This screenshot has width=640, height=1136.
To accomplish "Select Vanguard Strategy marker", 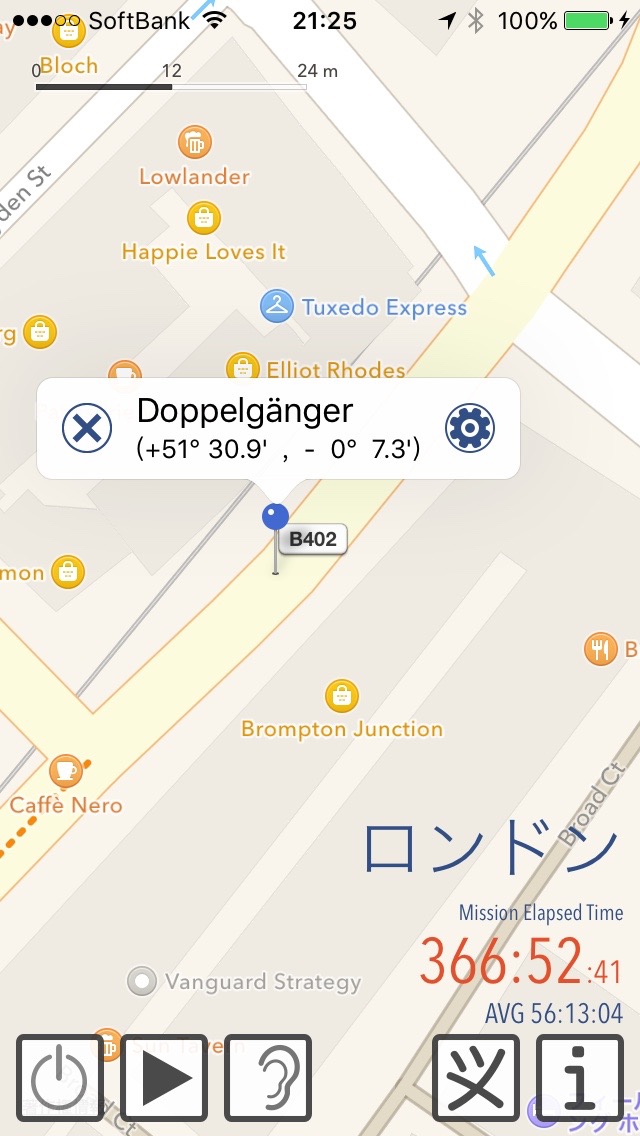I will 143,982.
